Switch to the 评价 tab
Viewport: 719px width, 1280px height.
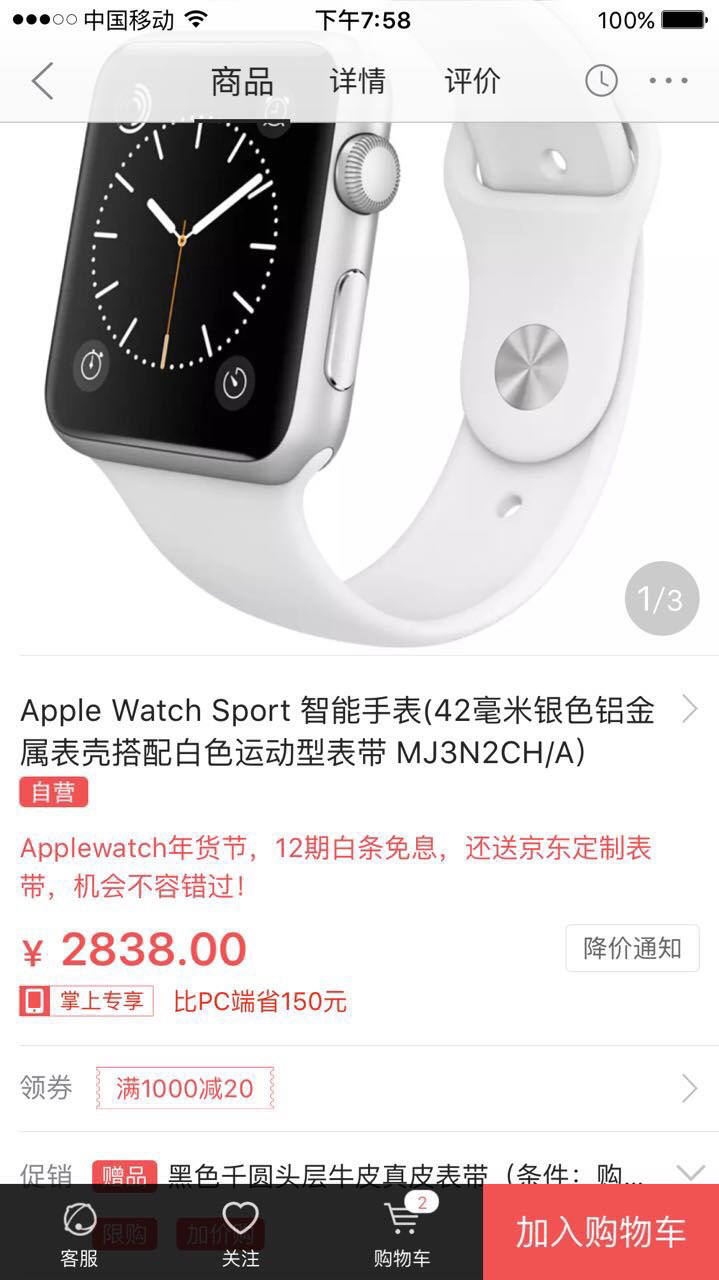(472, 81)
